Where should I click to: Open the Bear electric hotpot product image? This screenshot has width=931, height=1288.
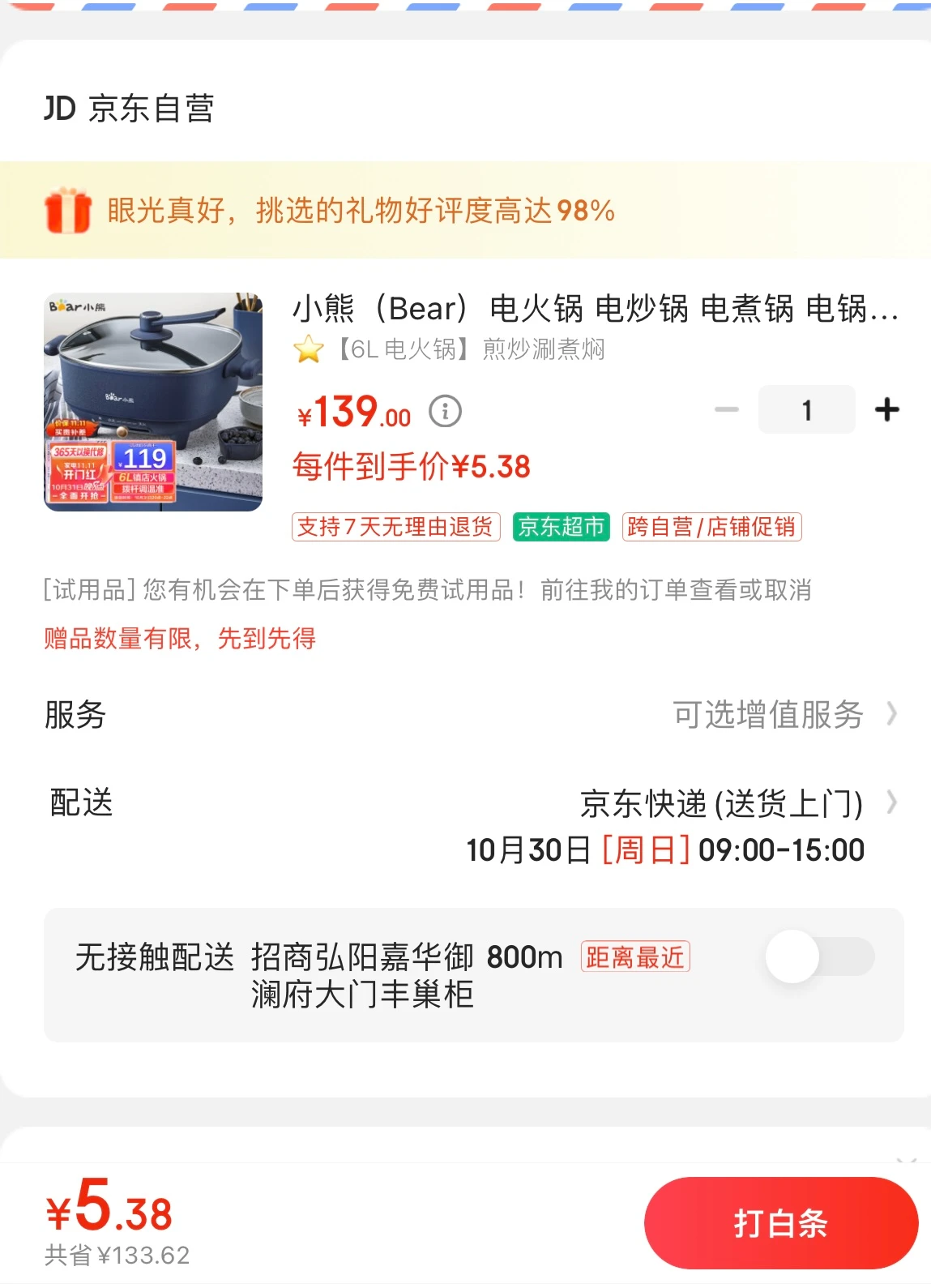click(x=153, y=402)
